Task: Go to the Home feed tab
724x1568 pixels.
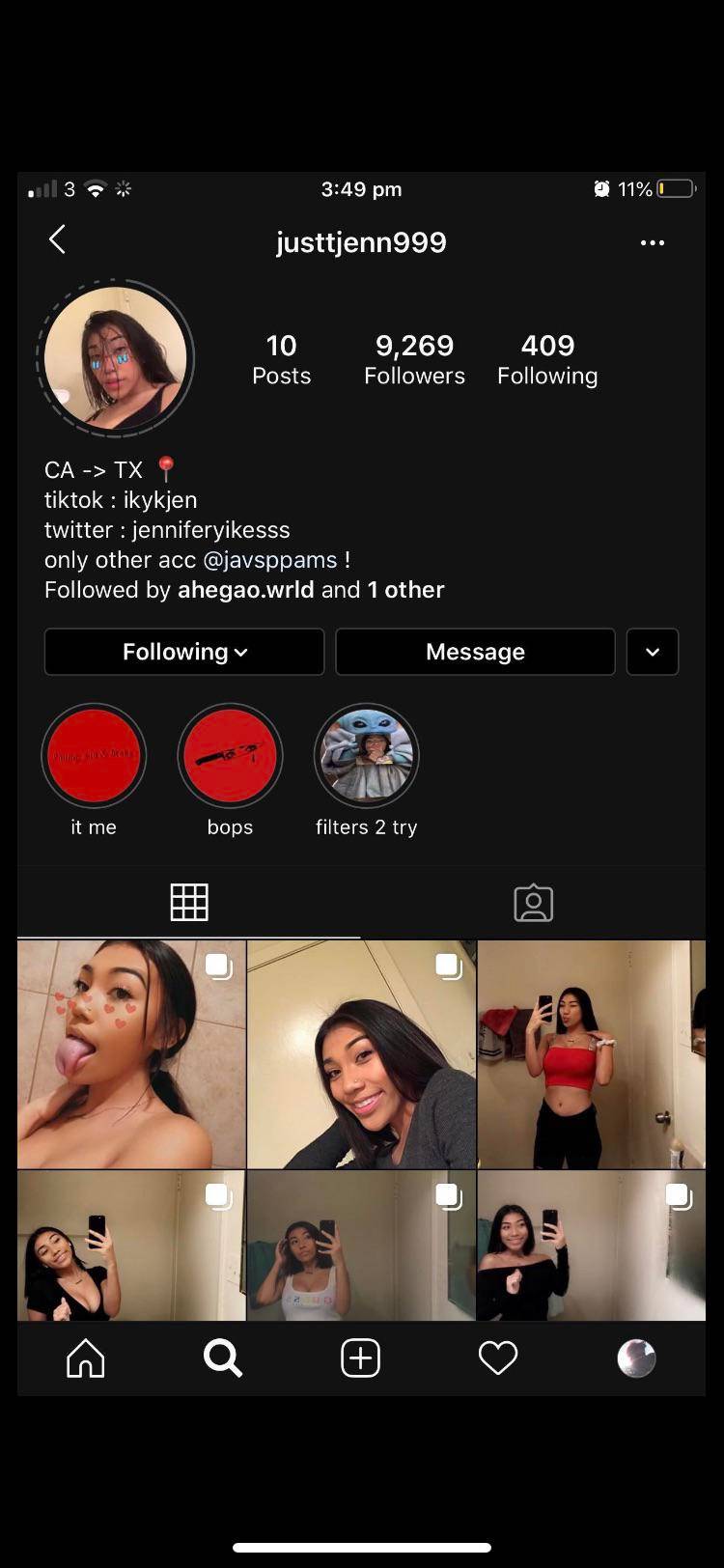Action: click(86, 1358)
